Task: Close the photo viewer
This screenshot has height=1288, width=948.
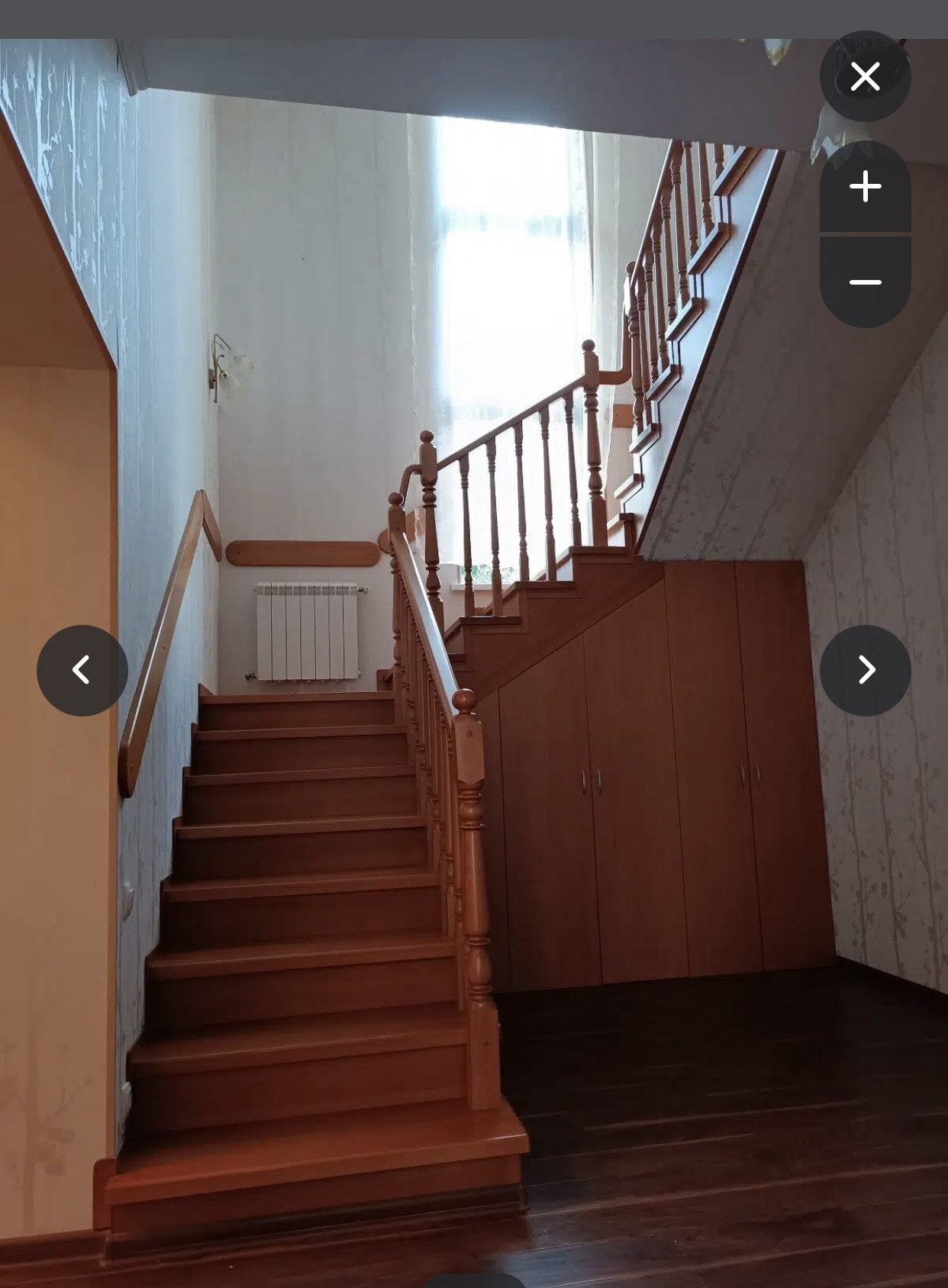Action: pos(865,76)
